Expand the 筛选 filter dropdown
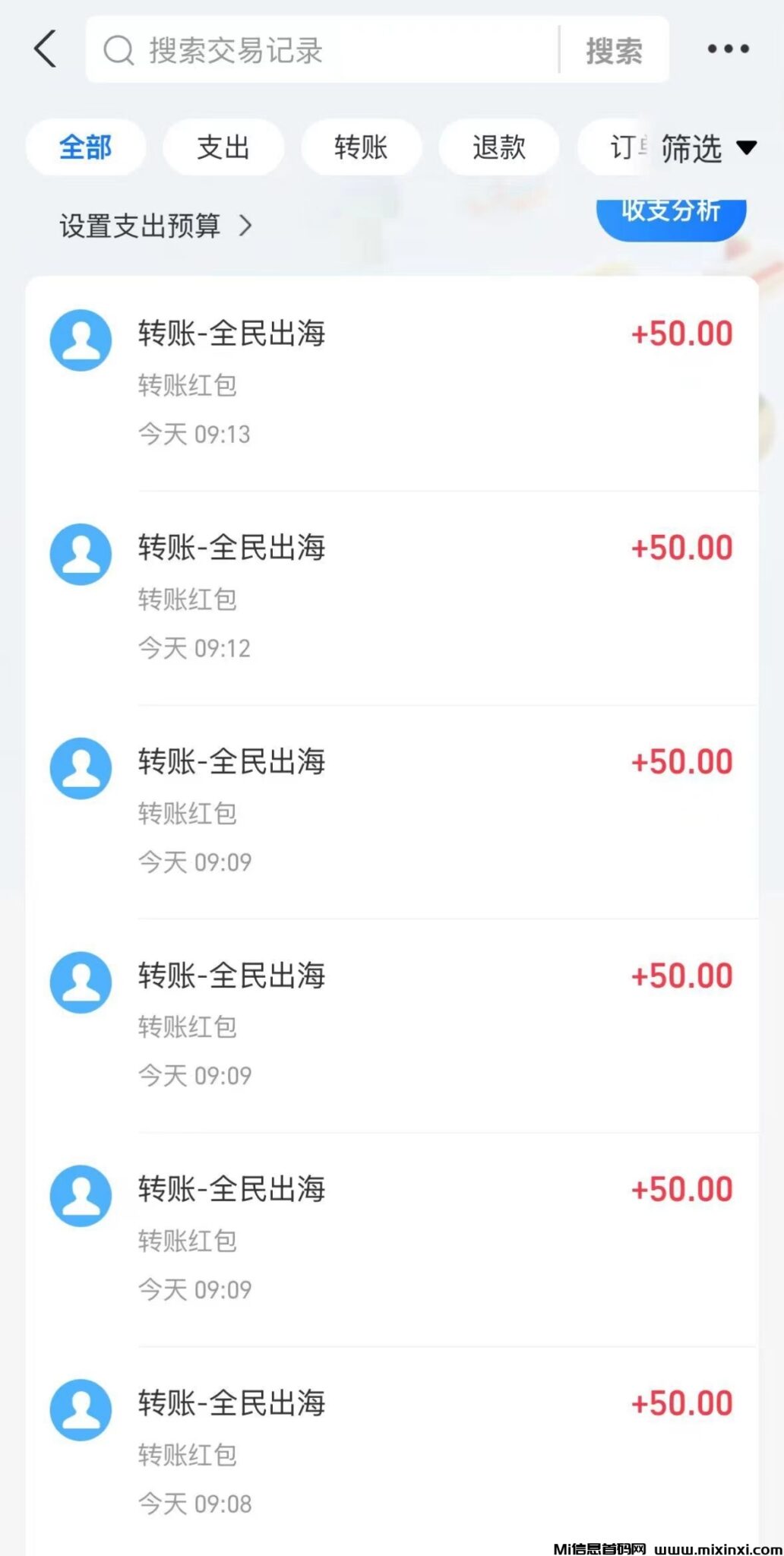Viewport: 784px width, 1556px height. pos(707,148)
